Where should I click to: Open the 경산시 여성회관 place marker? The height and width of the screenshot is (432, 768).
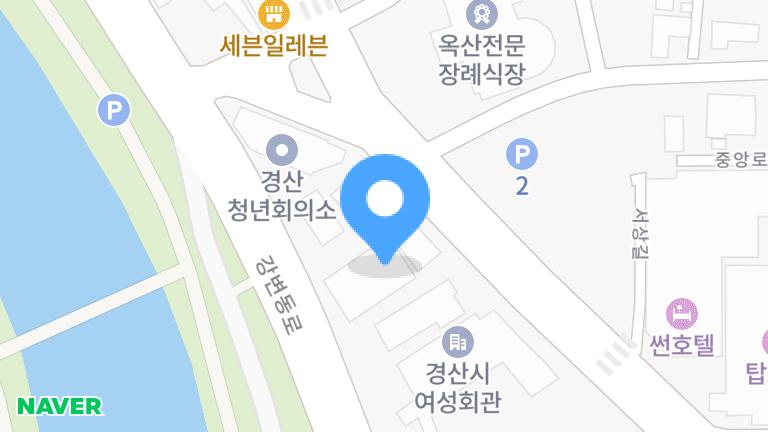[x=458, y=343]
